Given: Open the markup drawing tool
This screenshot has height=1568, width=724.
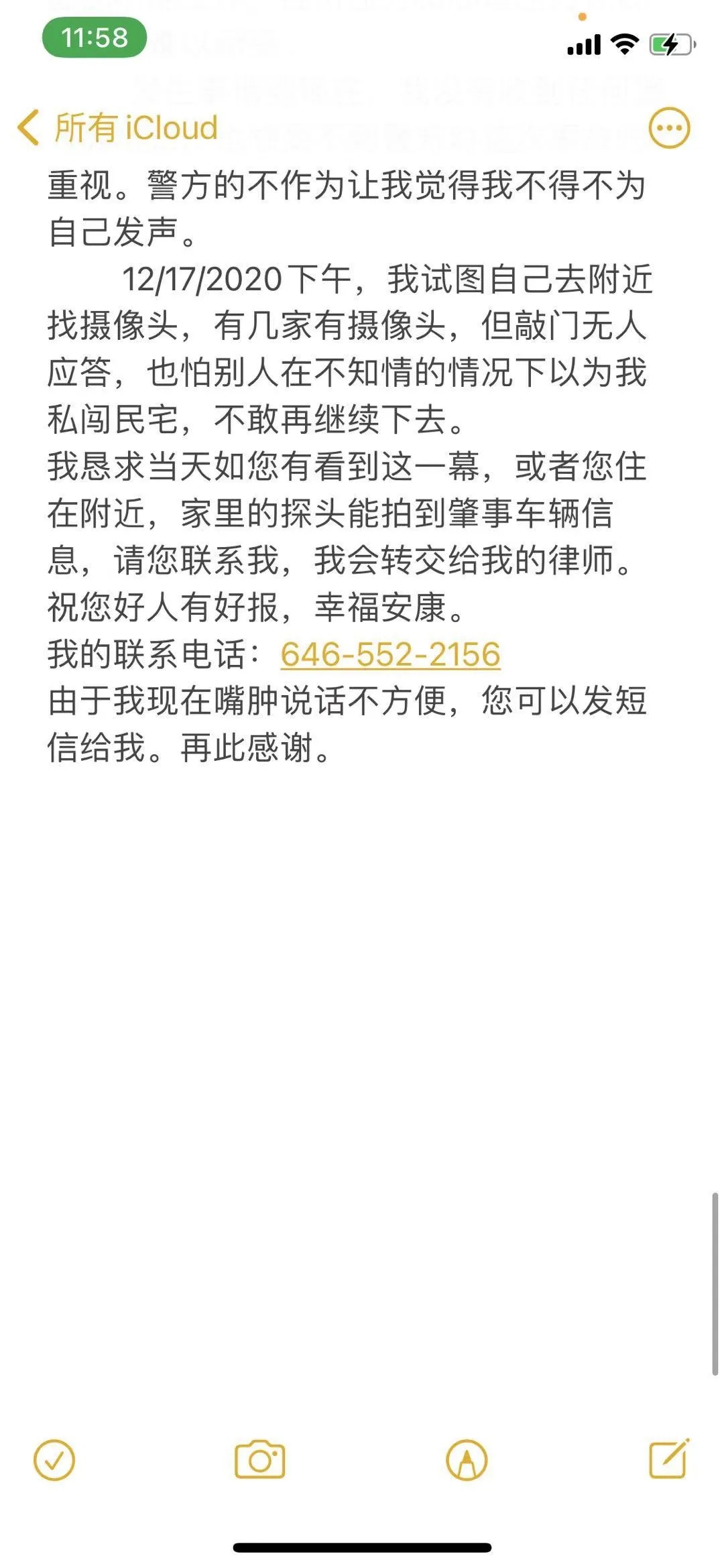Looking at the screenshot, I should pyautogui.click(x=467, y=1460).
